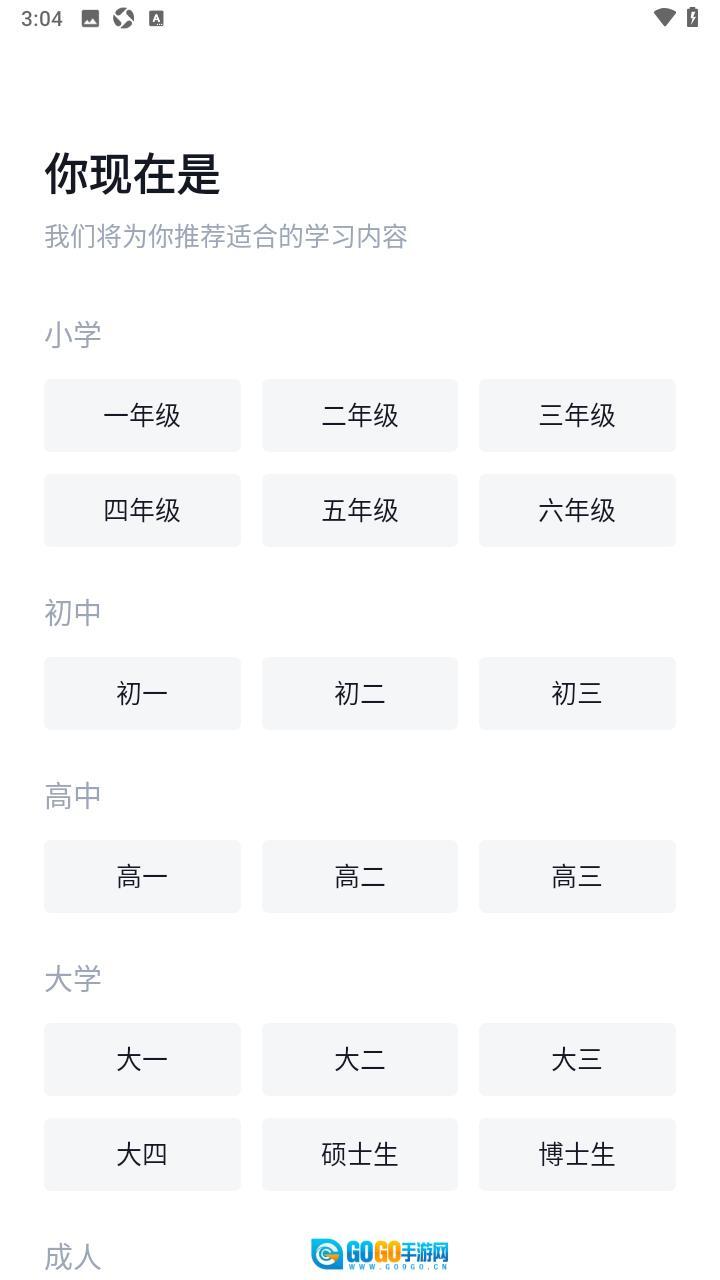Pick 硕士生 as your level
Viewport: 720px width, 1280px height.
(360, 1154)
